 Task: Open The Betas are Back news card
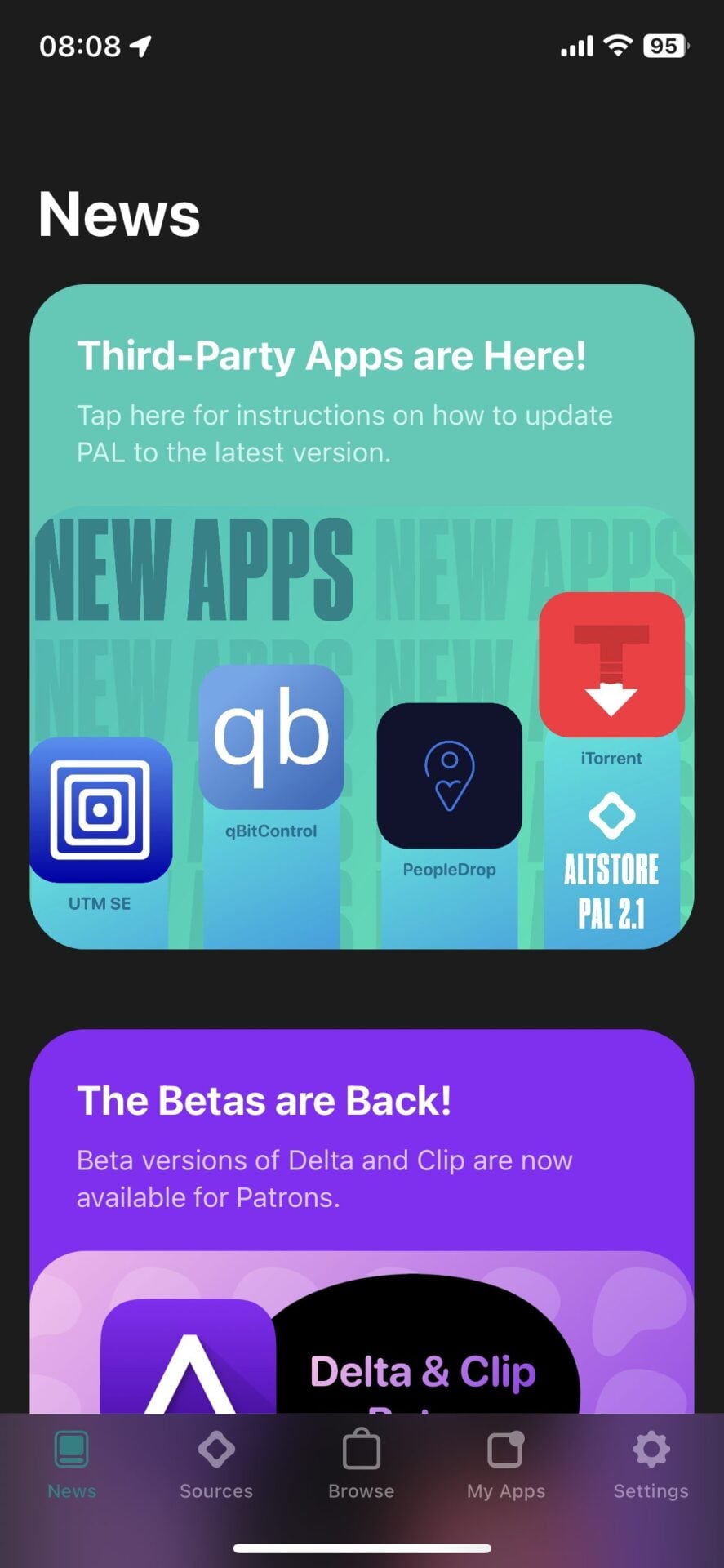pyautogui.click(x=362, y=1143)
